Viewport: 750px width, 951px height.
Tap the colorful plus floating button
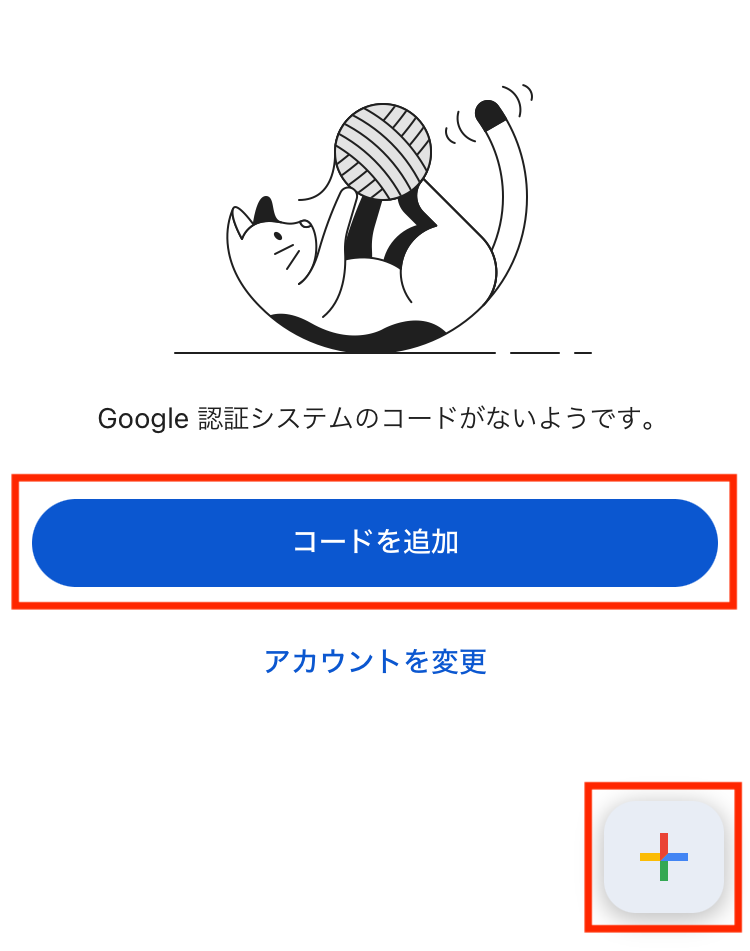(x=663, y=857)
